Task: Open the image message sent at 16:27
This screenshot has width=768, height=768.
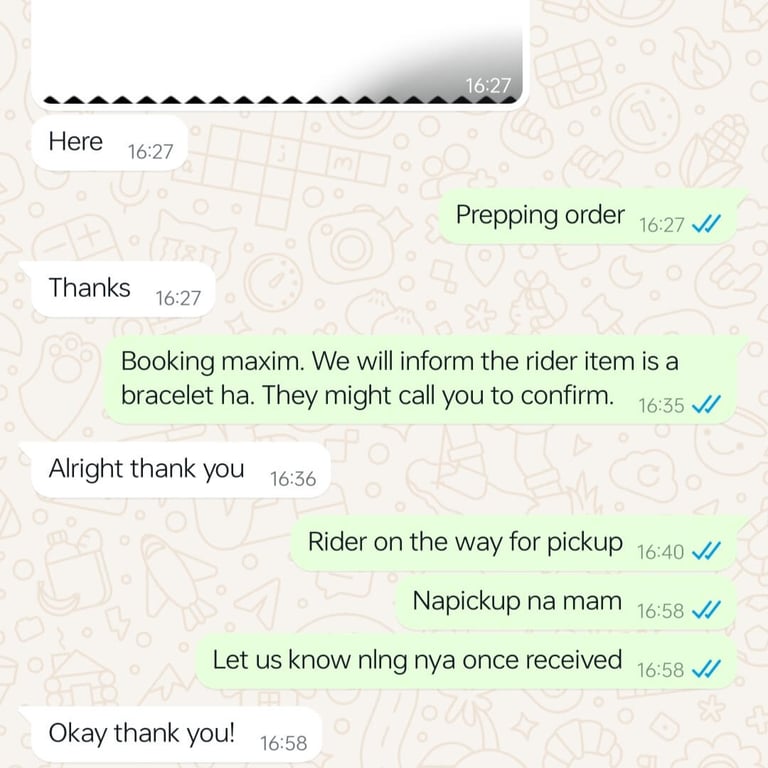Action: click(280, 52)
